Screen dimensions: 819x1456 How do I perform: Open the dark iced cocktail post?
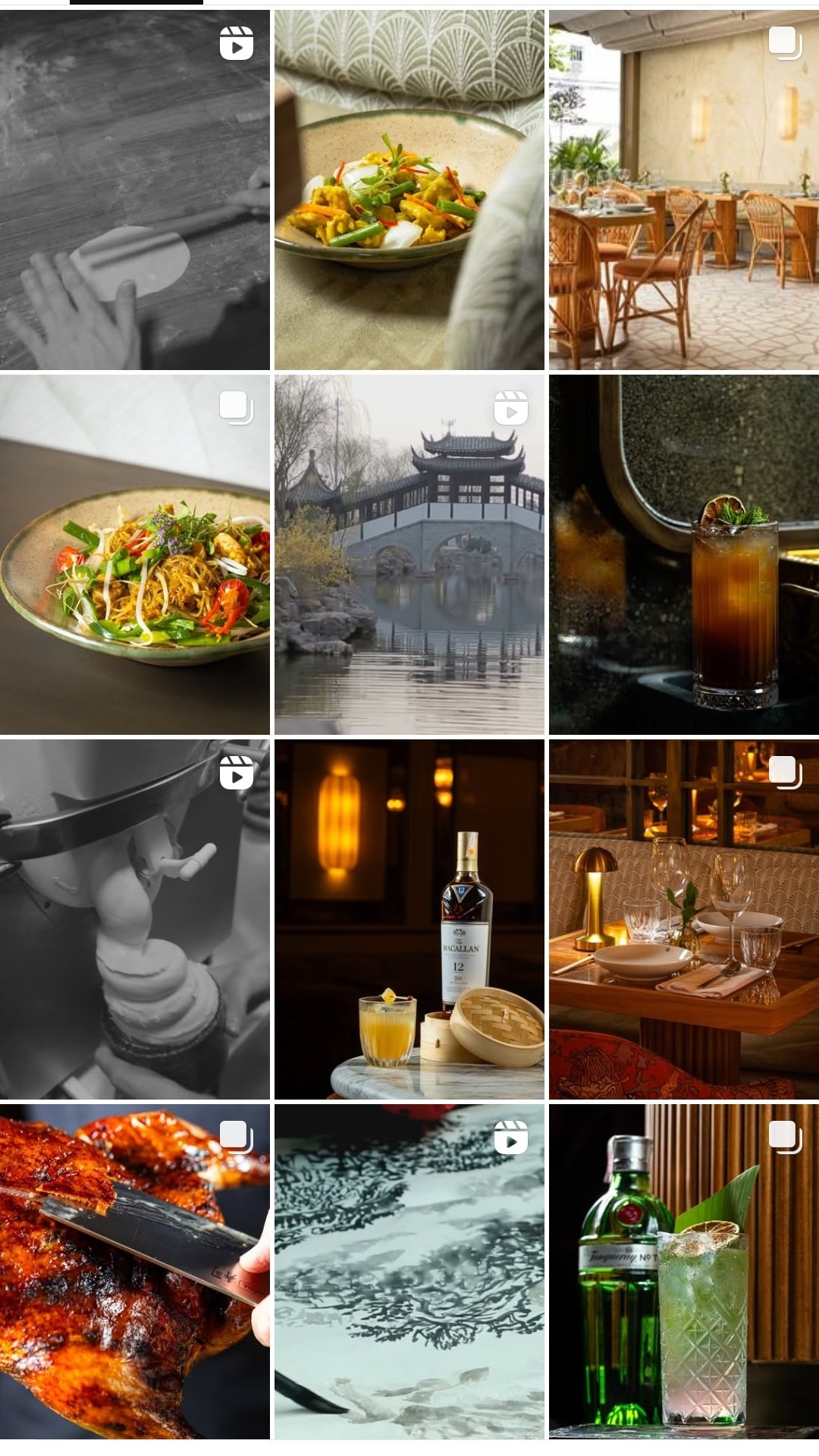(x=684, y=554)
